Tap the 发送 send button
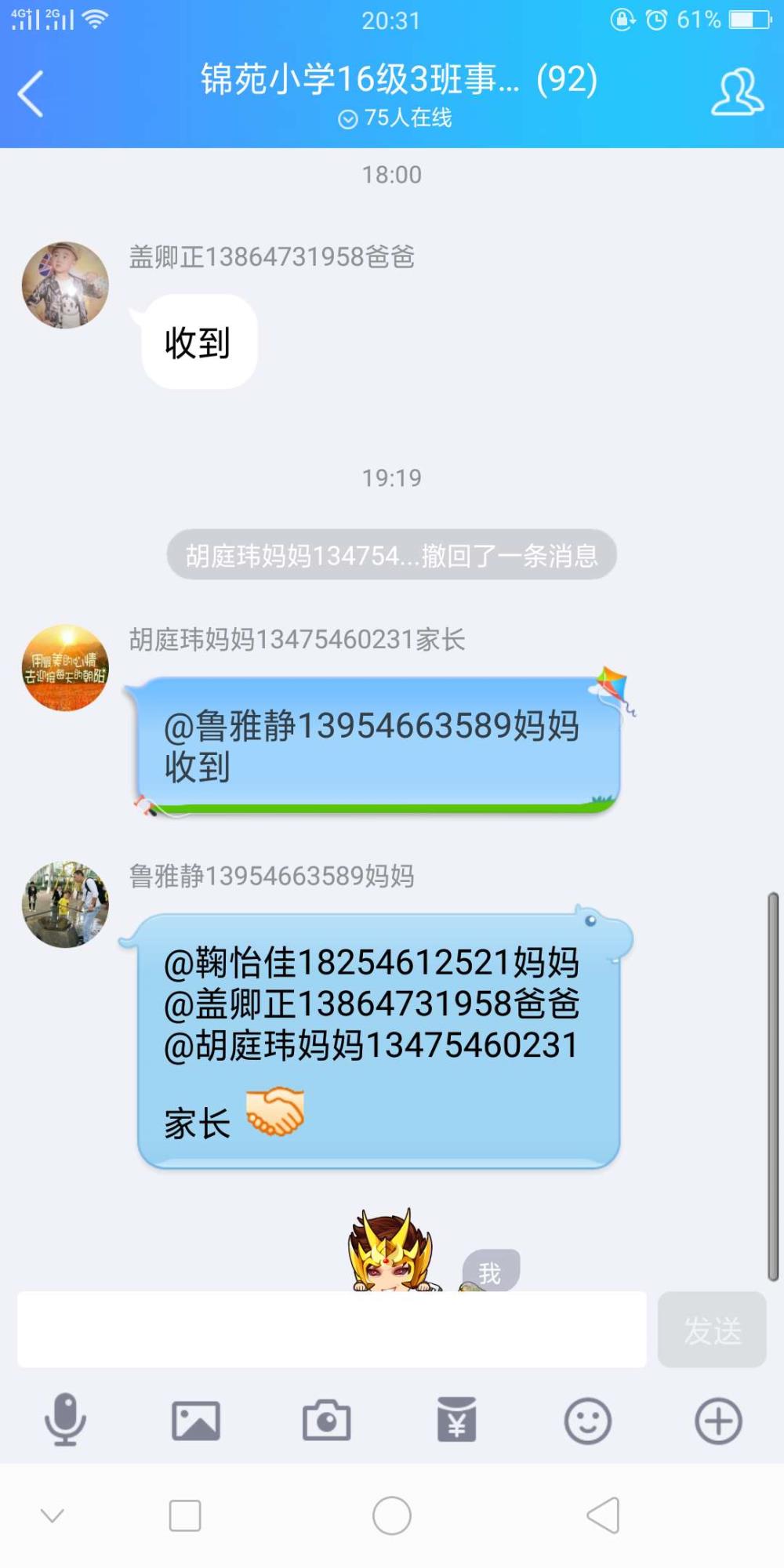 (x=712, y=1330)
